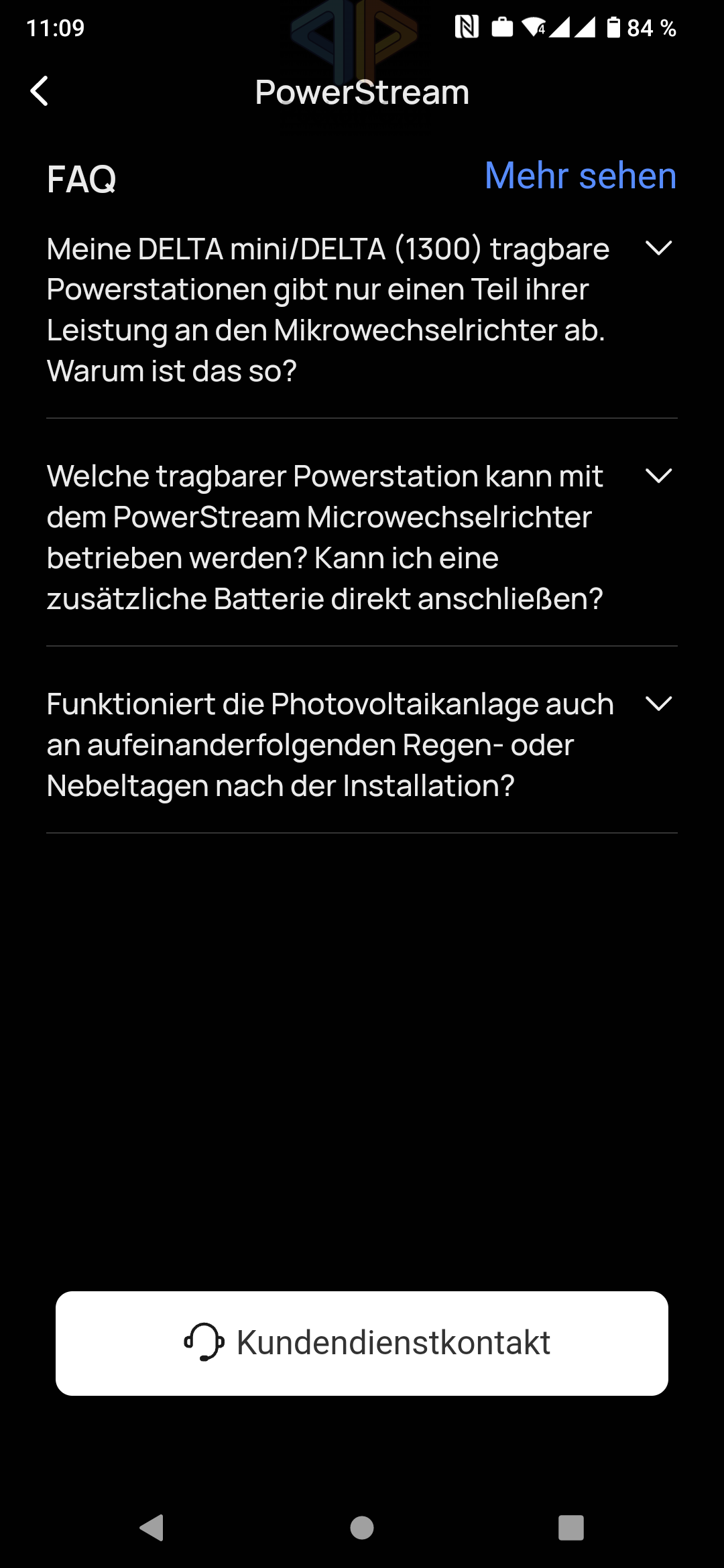The width and height of the screenshot is (724, 1568).
Task: Tap the system home button
Action: 362,1528
